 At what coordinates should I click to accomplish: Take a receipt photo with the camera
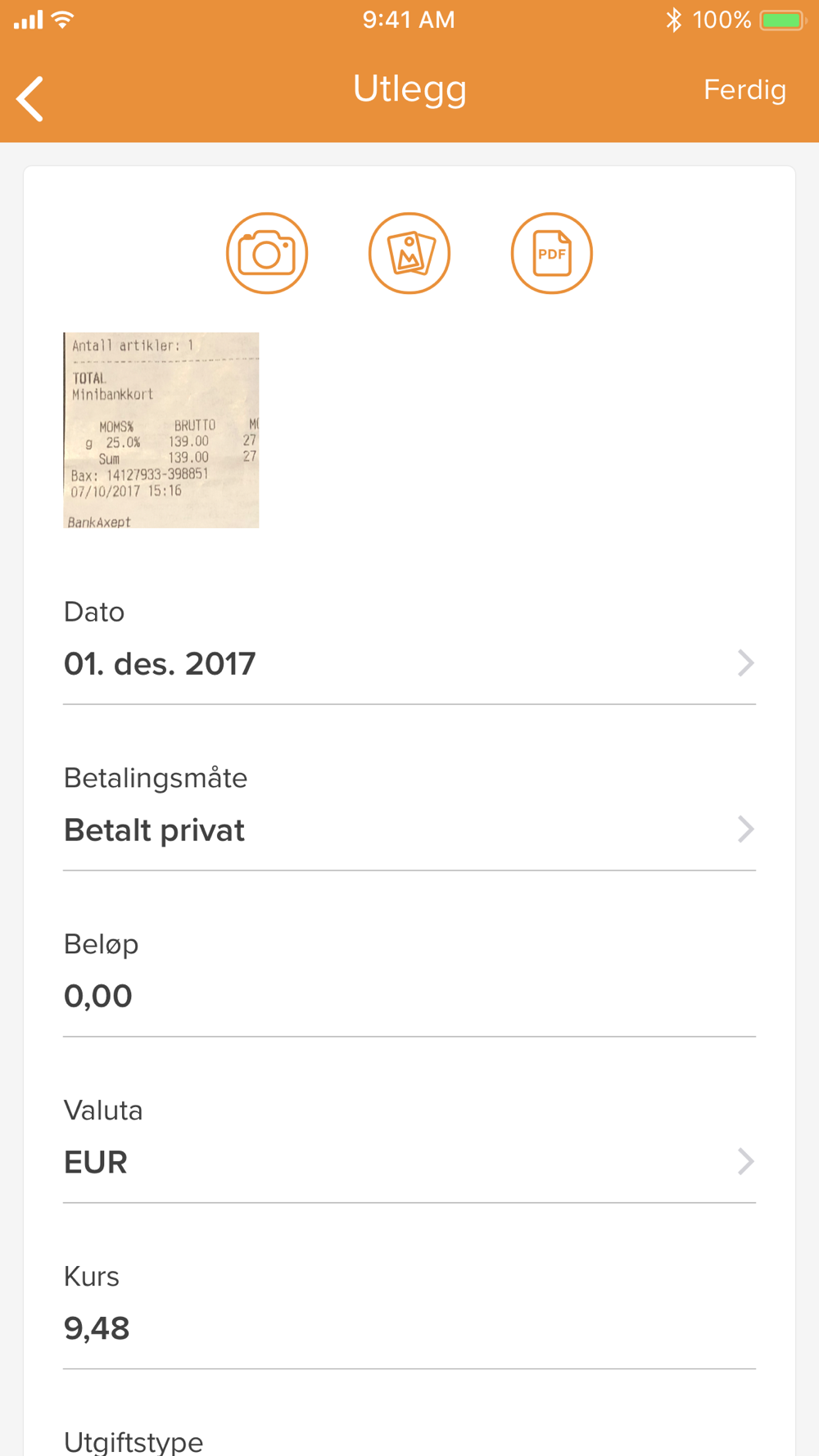pyautogui.click(x=267, y=254)
